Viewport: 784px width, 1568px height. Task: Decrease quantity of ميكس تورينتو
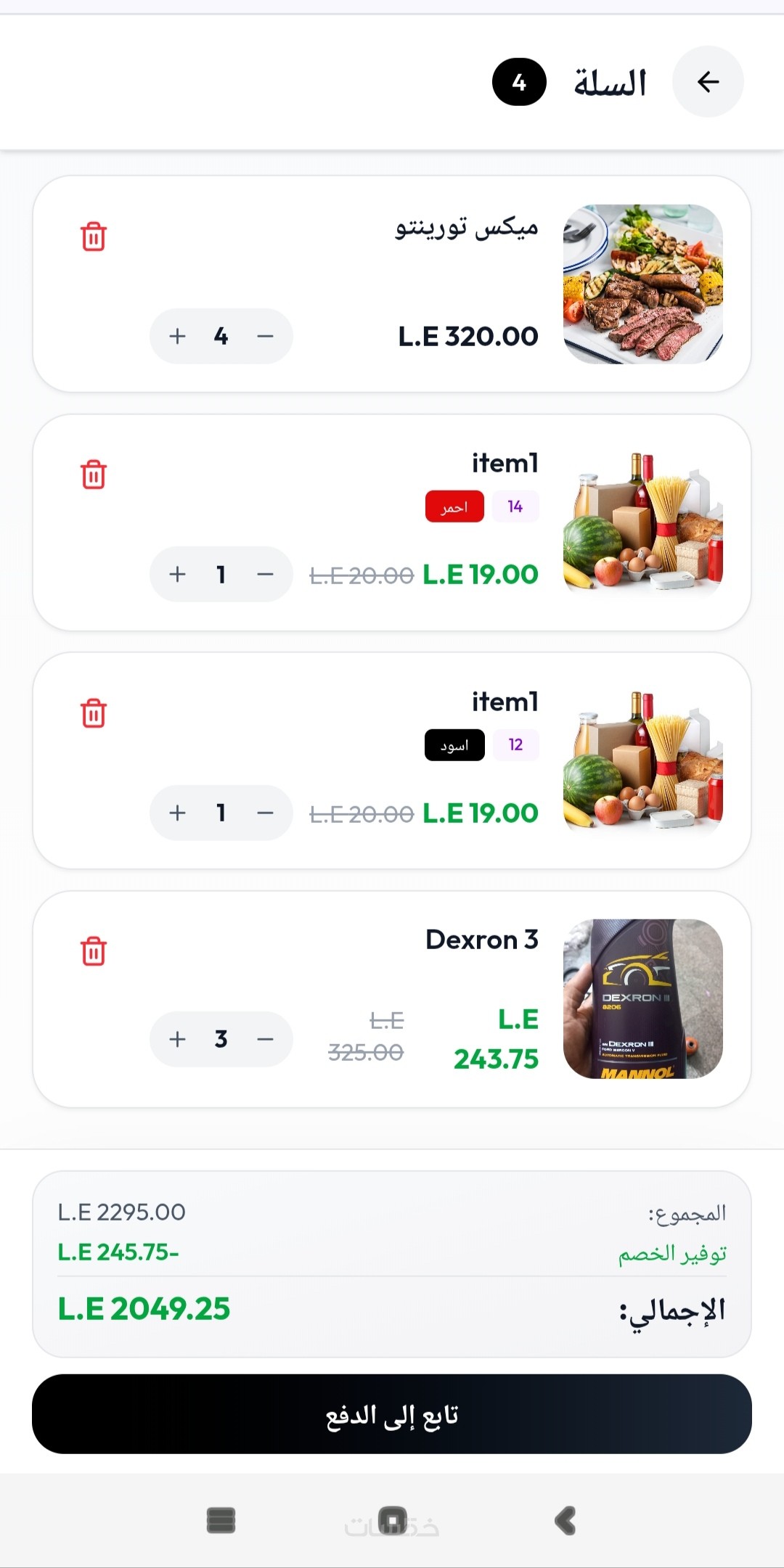coord(265,336)
